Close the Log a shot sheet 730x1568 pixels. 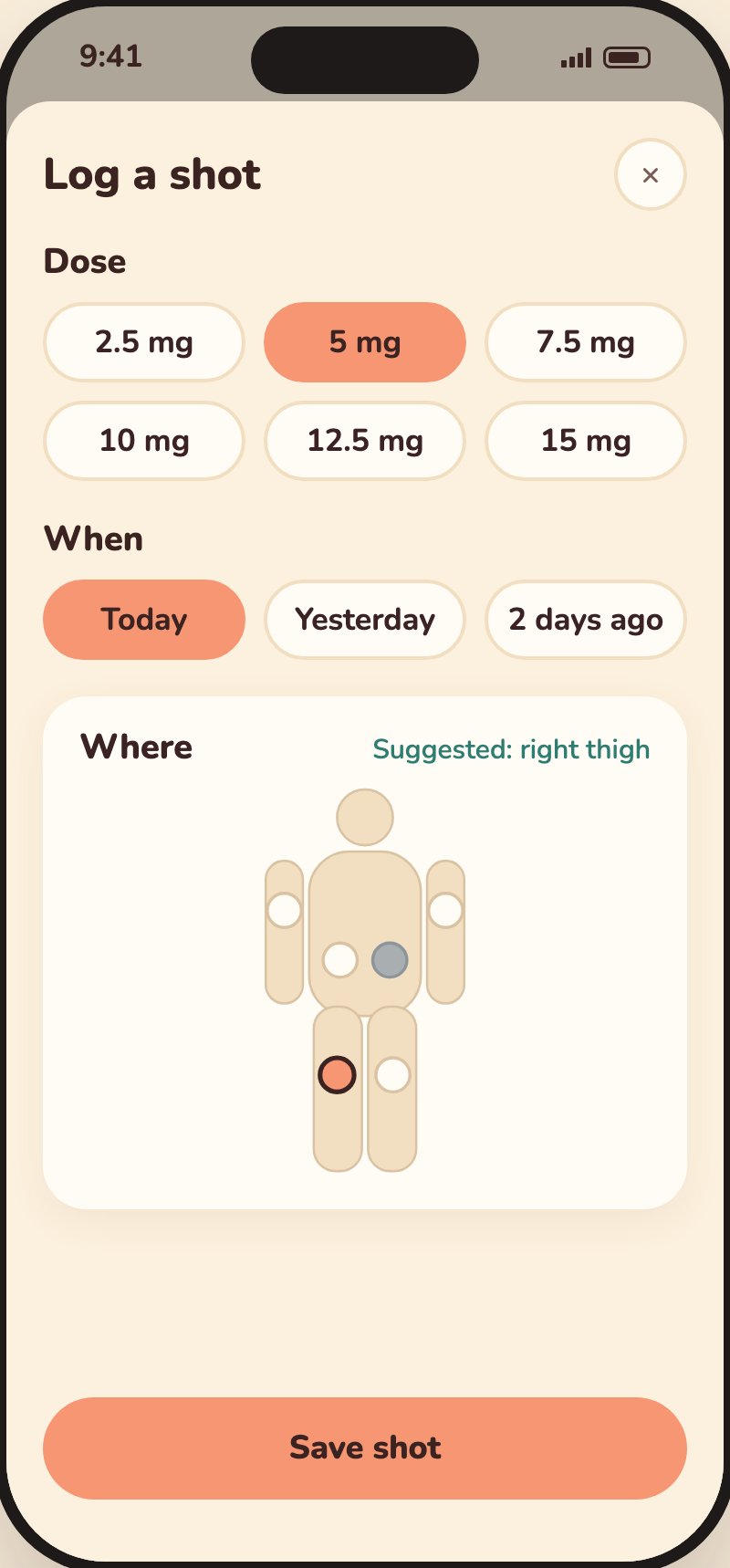(650, 174)
